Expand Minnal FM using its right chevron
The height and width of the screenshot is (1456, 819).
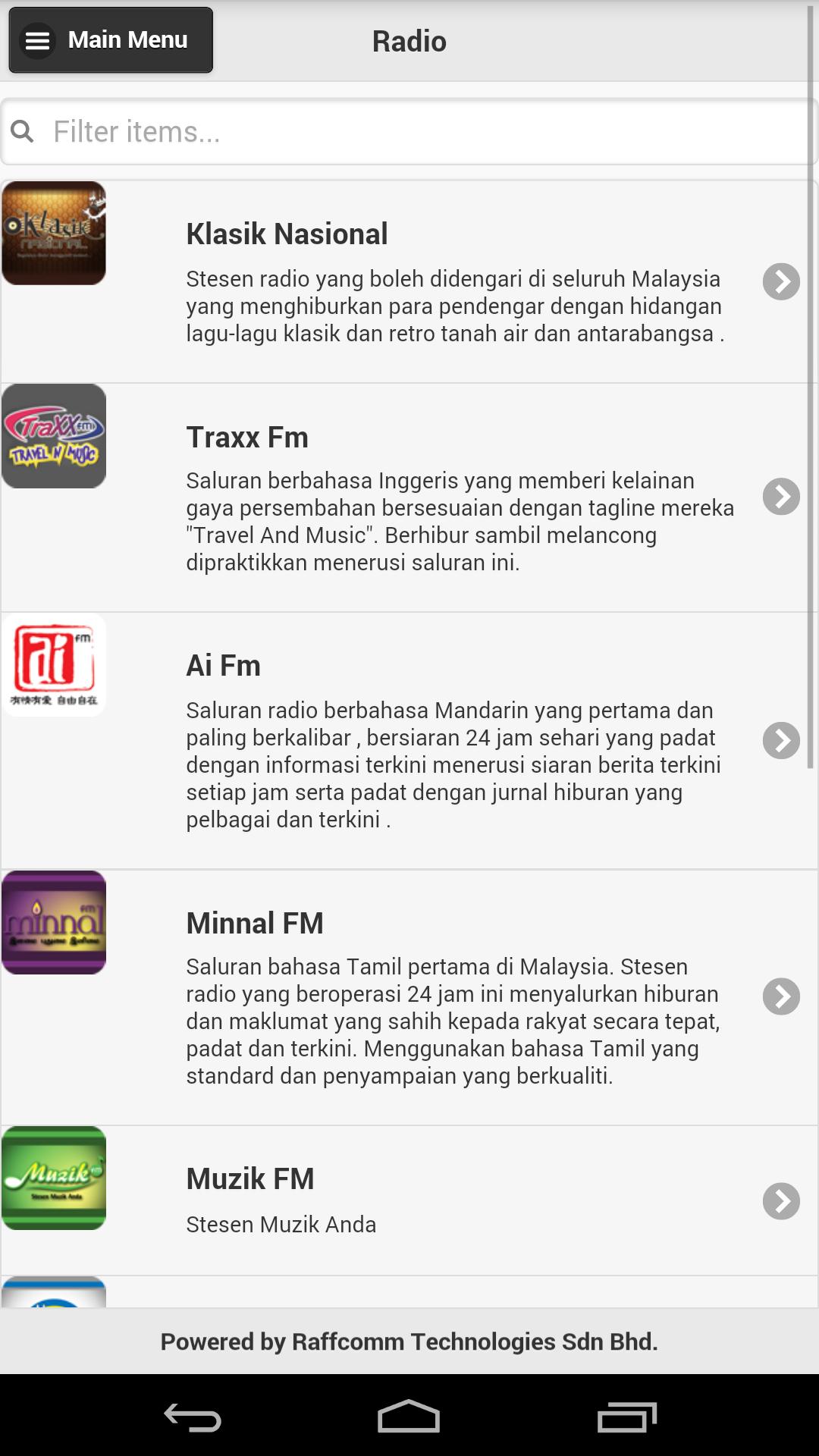(781, 996)
